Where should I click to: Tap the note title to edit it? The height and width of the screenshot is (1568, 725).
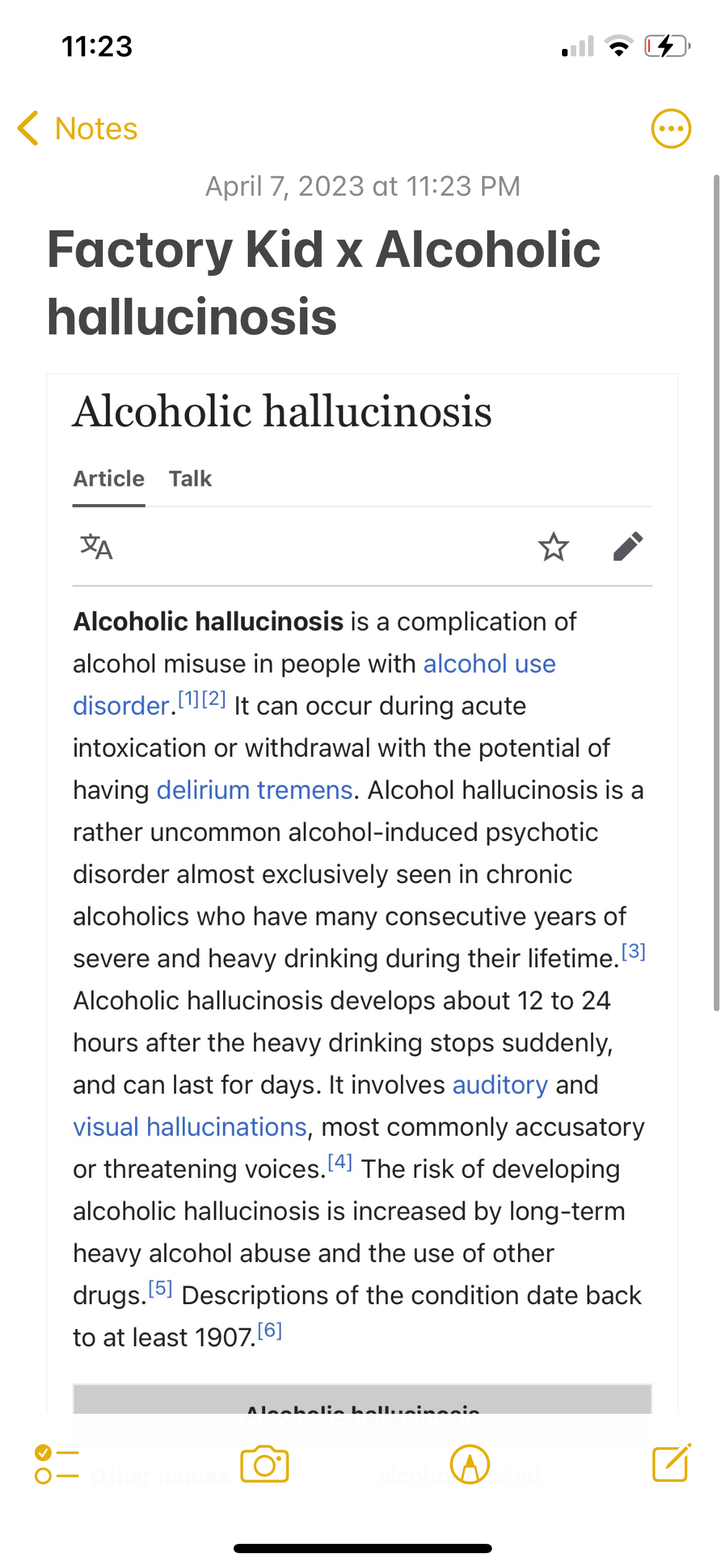pyautogui.click(x=323, y=282)
